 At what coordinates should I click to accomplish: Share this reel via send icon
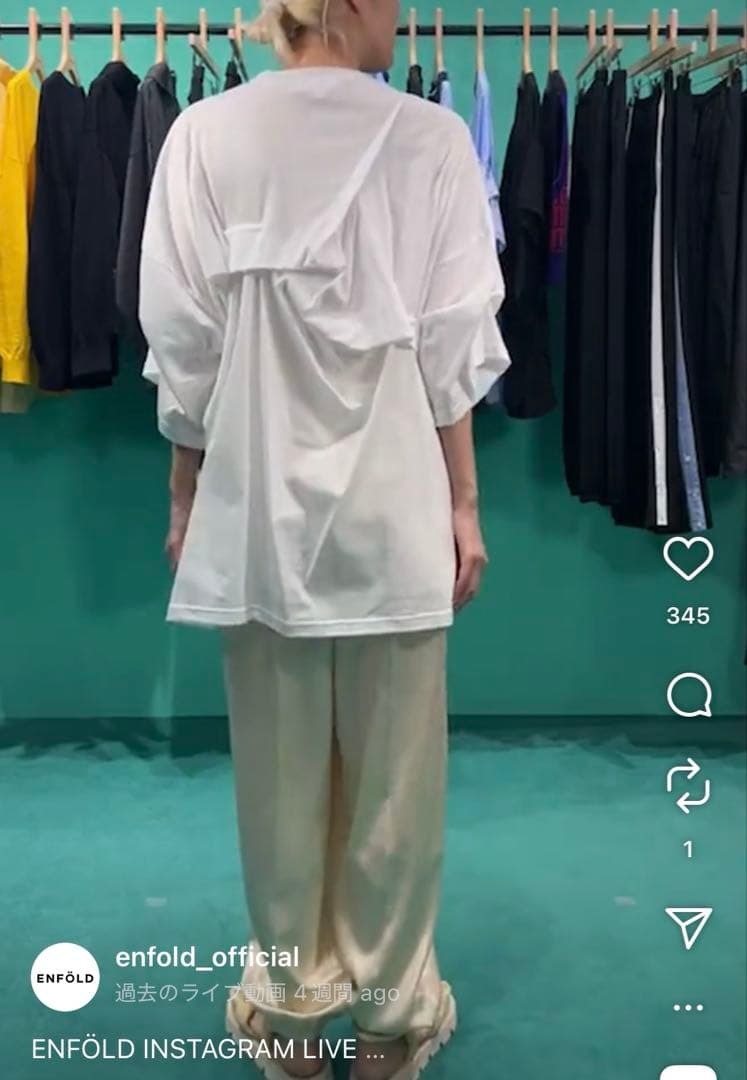pos(688,927)
